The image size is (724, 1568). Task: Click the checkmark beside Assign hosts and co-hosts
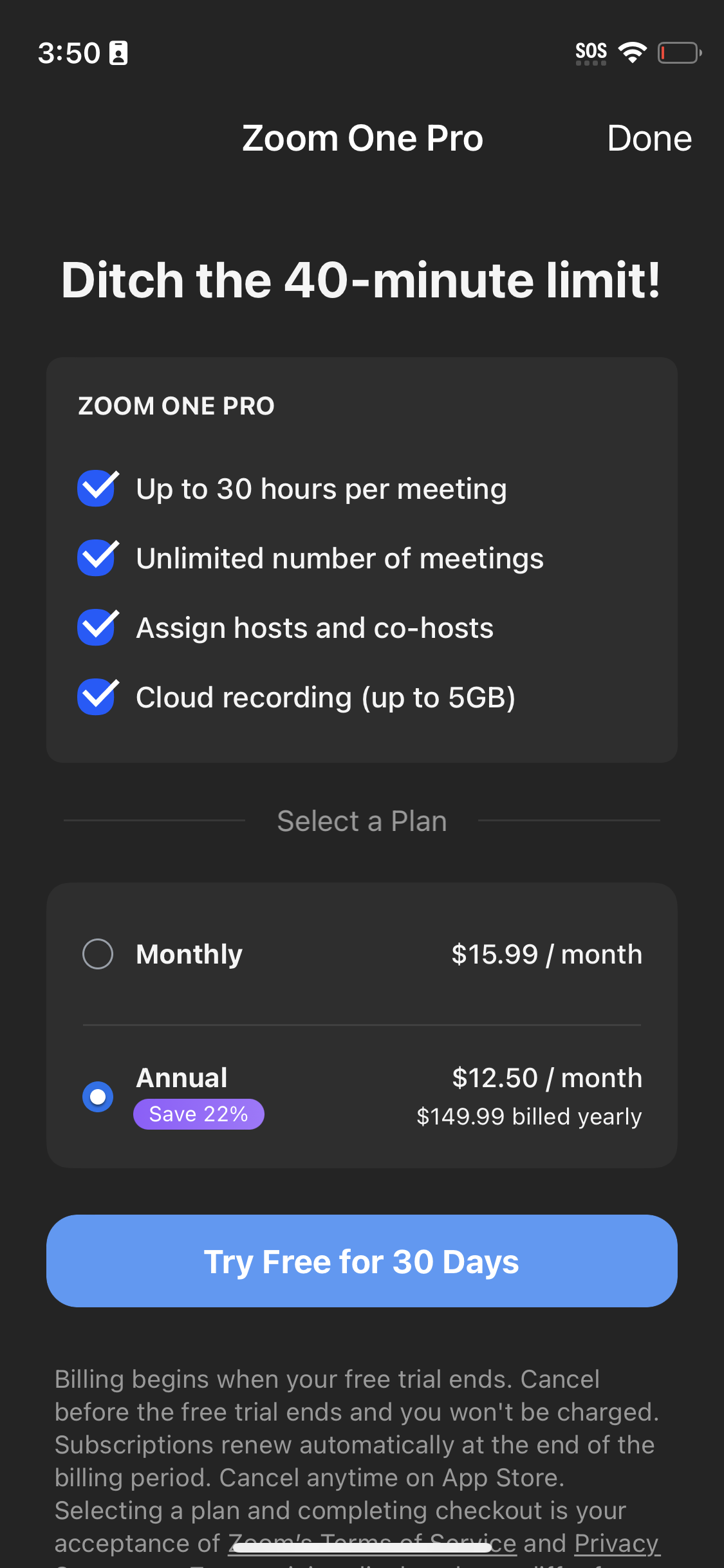(x=95, y=627)
